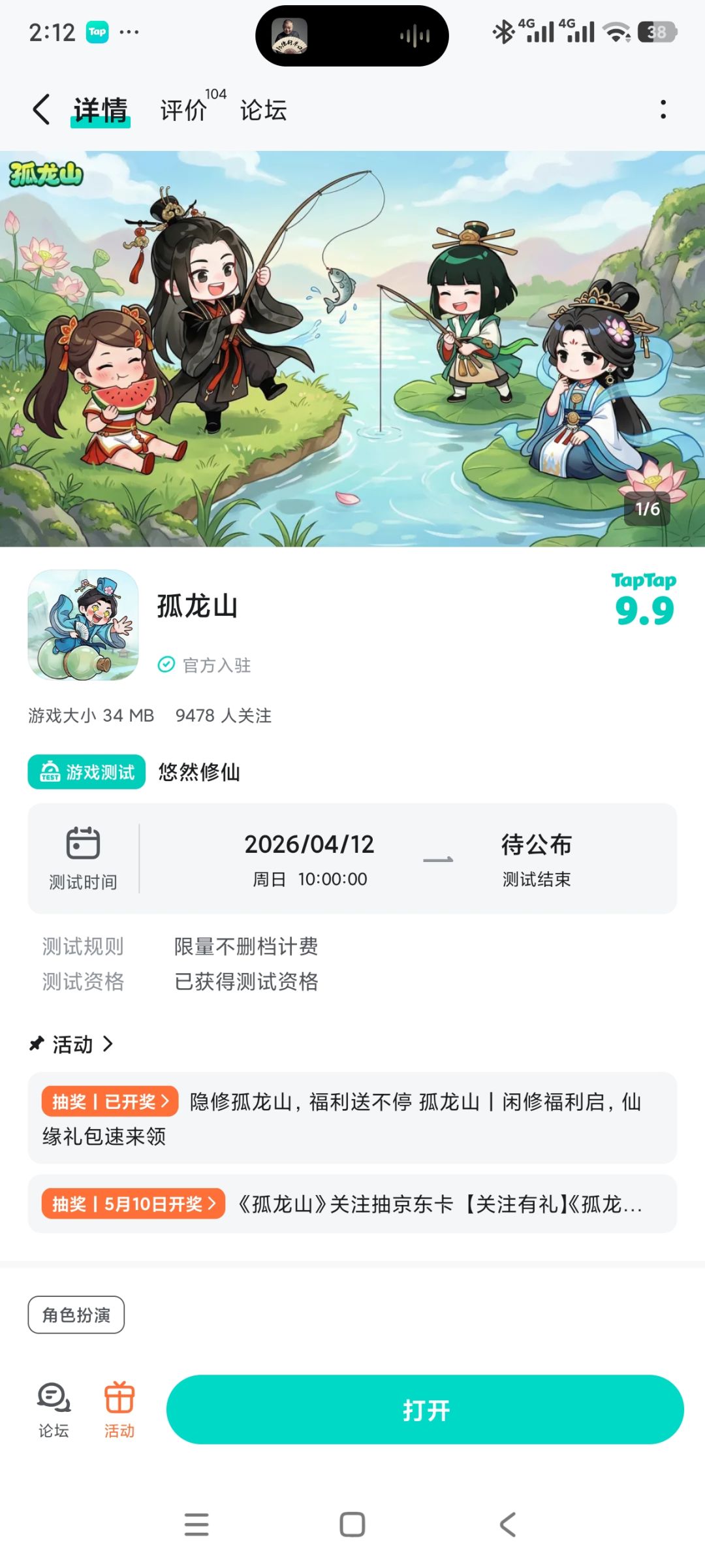The width and height of the screenshot is (705, 1568).
Task: Open the 活动 gift icon at bottom
Action: click(x=119, y=1411)
